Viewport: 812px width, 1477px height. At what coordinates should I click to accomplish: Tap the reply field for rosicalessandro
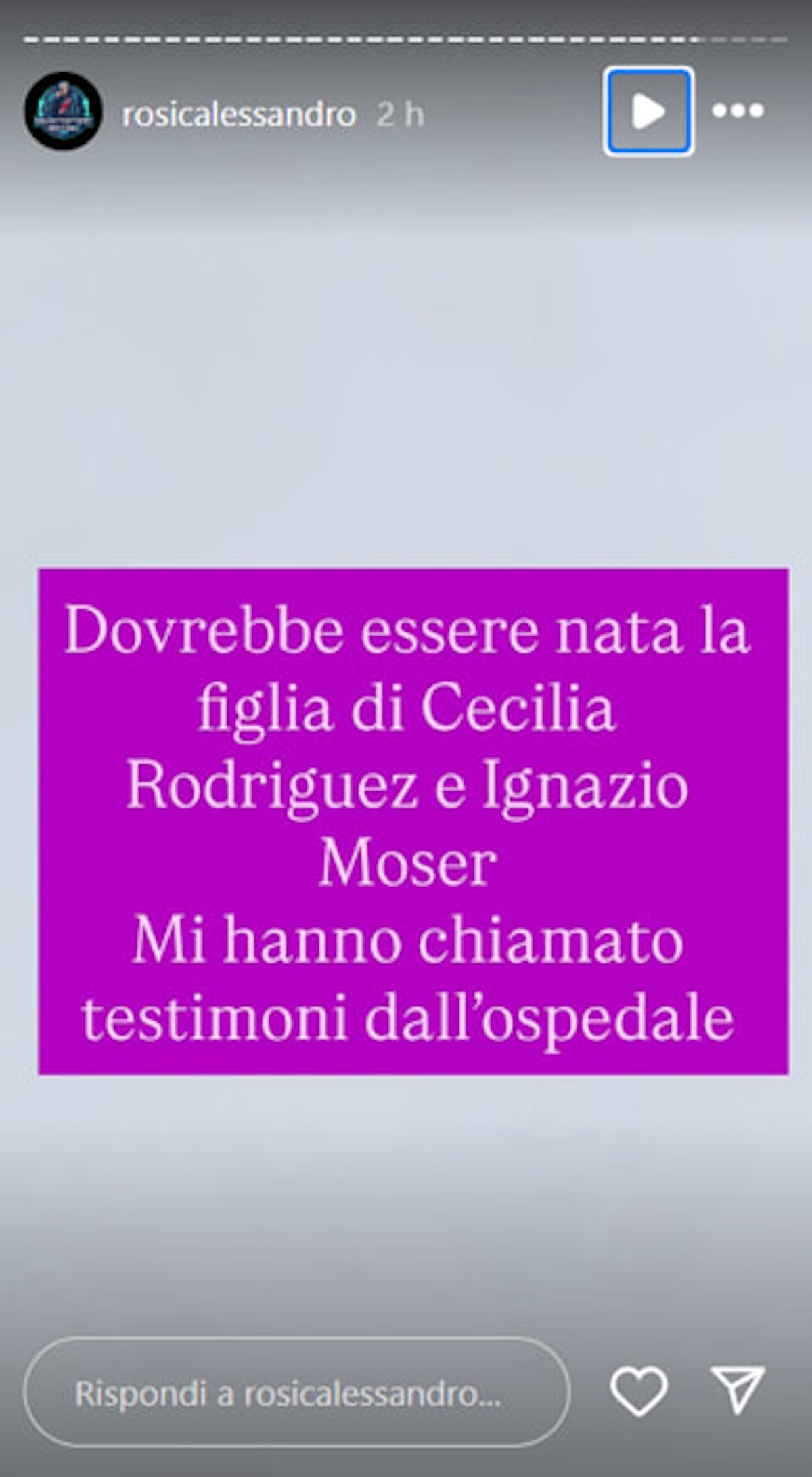click(296, 1394)
